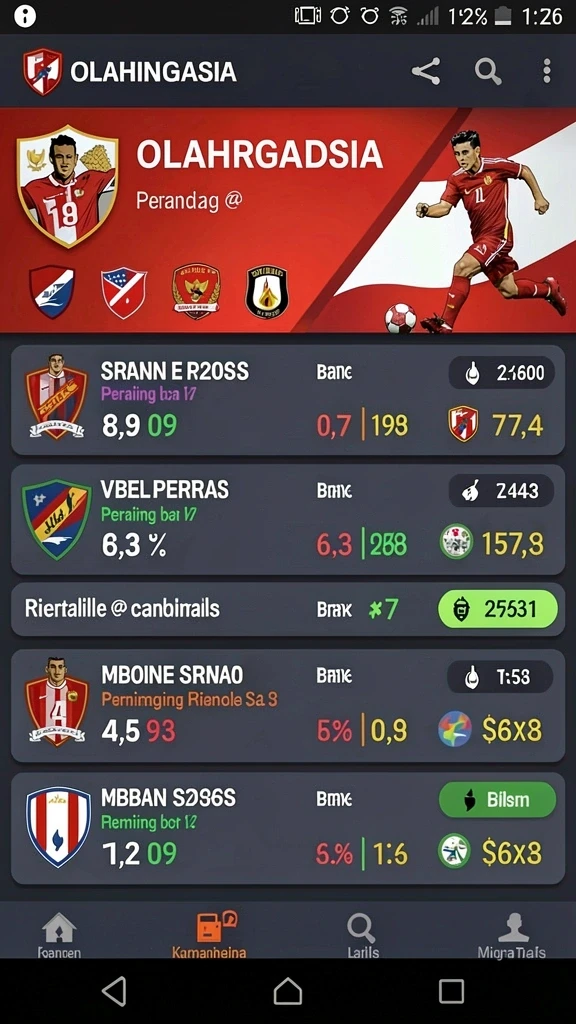Open the overflow menu
This screenshot has width=576, height=1024.
click(547, 71)
